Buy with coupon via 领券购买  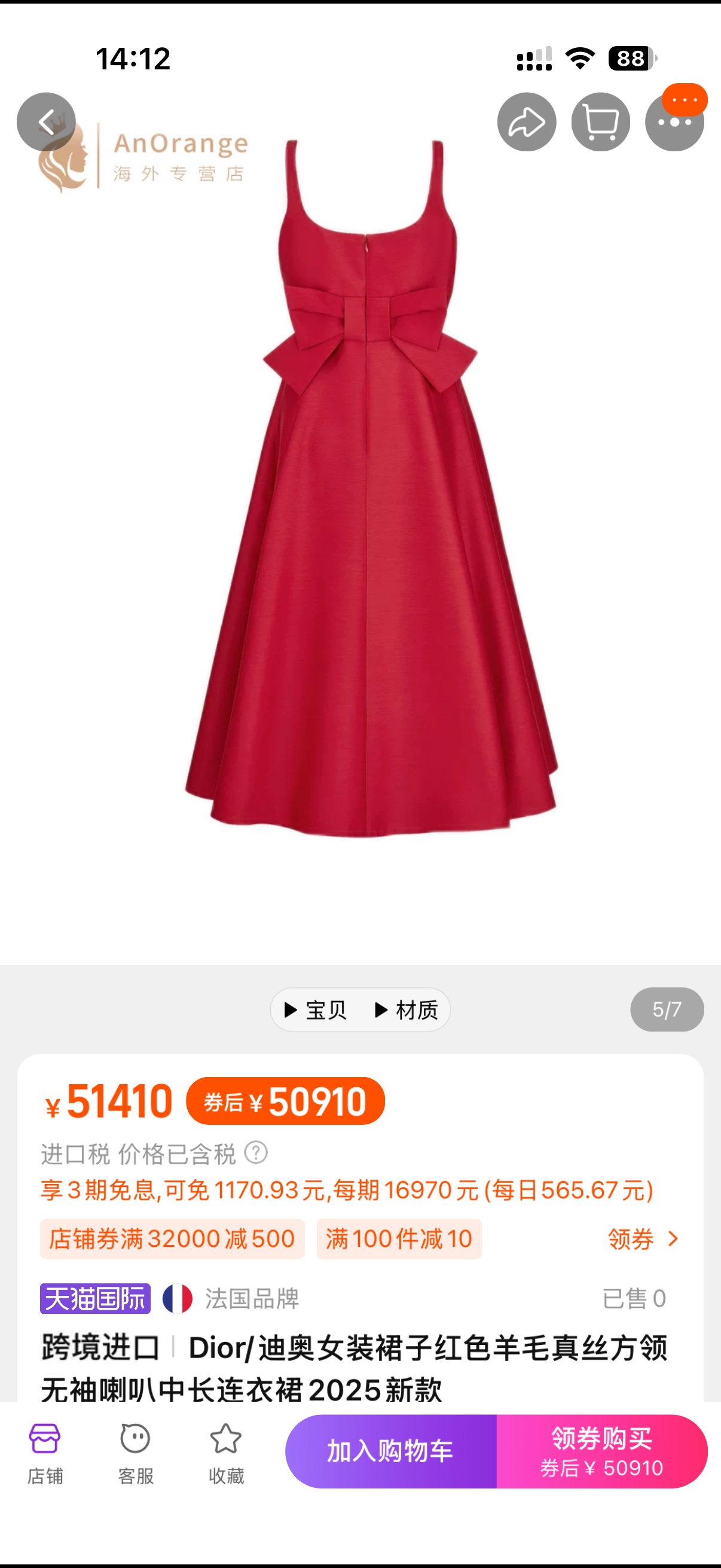(602, 1451)
